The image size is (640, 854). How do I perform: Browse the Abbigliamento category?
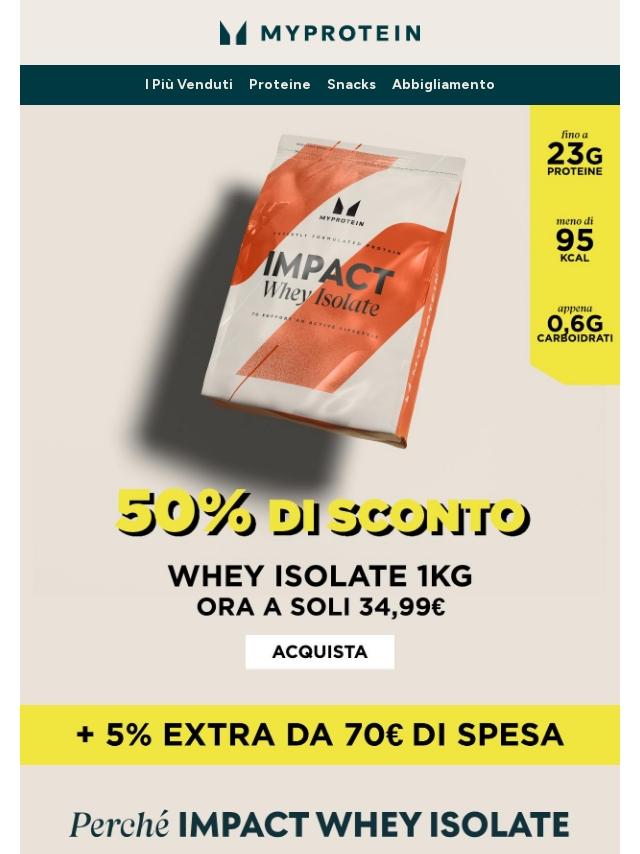(443, 84)
